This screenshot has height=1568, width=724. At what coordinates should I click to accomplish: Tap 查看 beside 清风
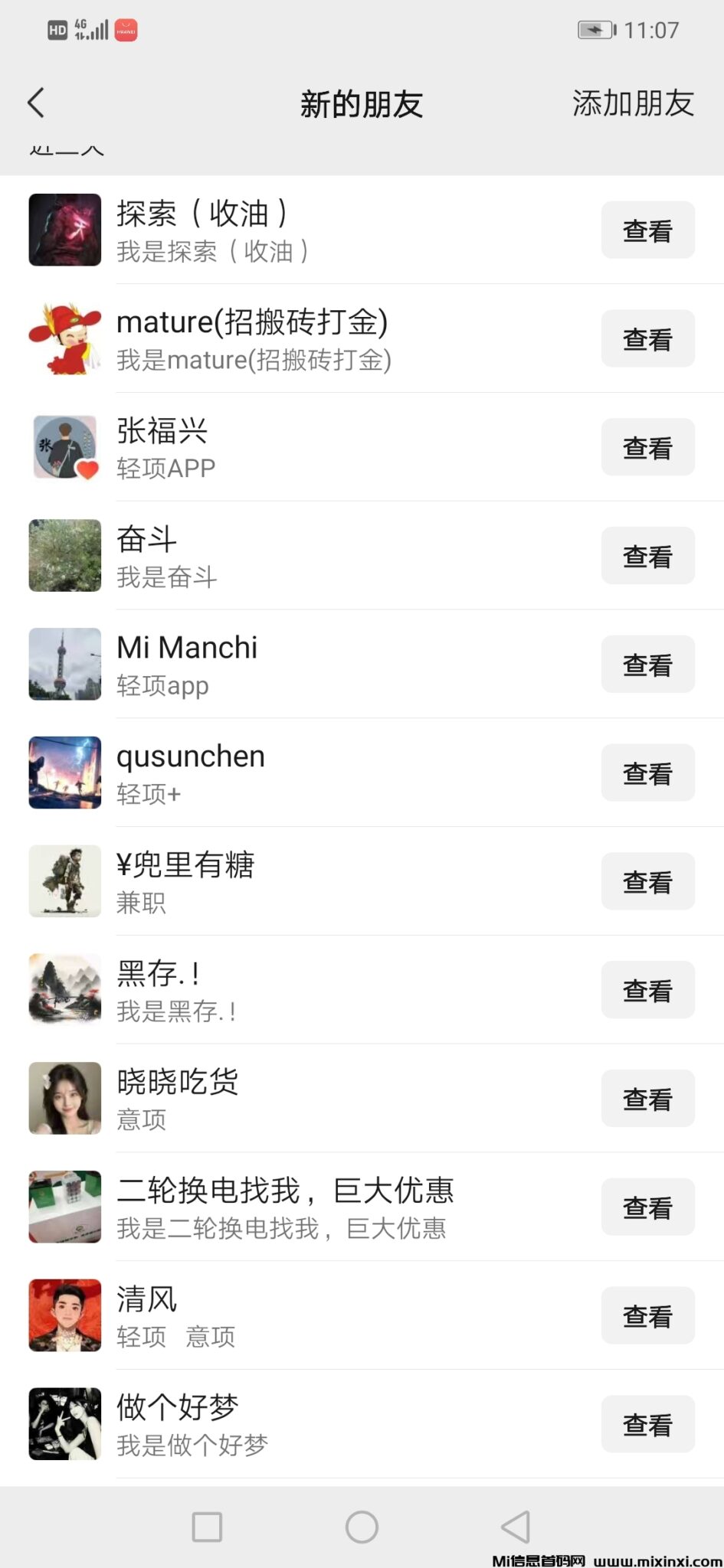point(647,1317)
